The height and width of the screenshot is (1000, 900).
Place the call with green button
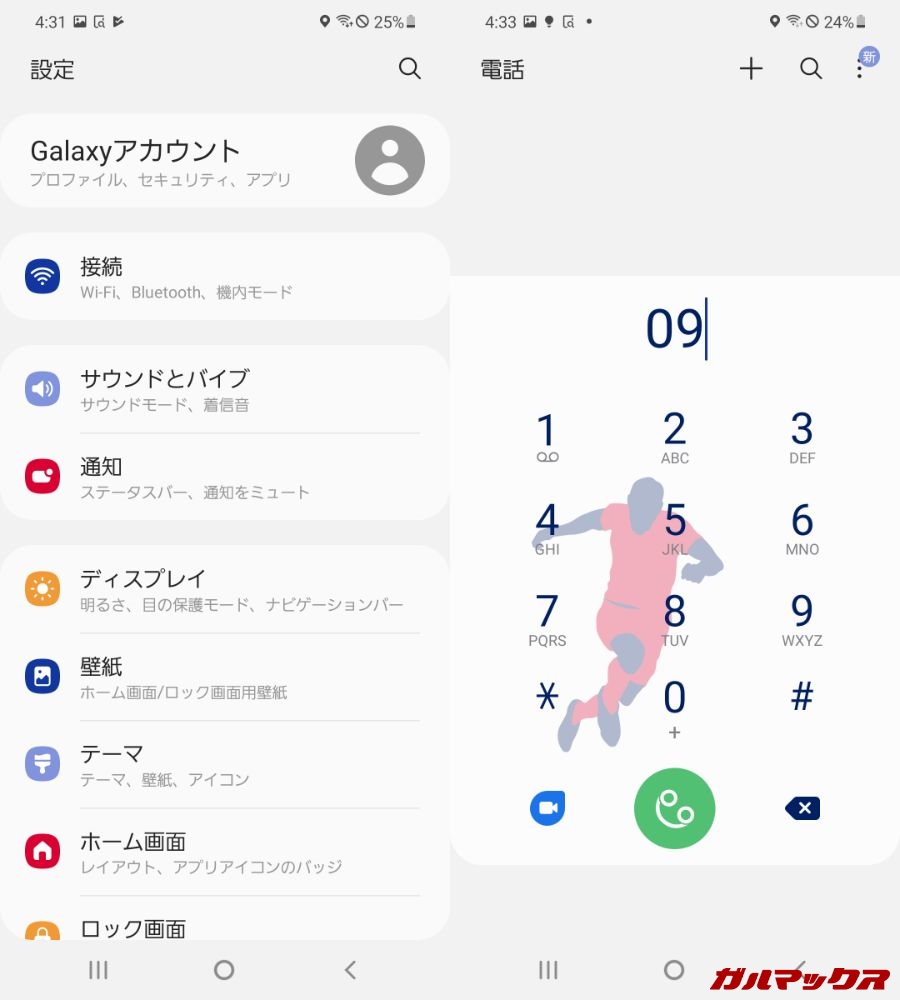[x=675, y=808]
